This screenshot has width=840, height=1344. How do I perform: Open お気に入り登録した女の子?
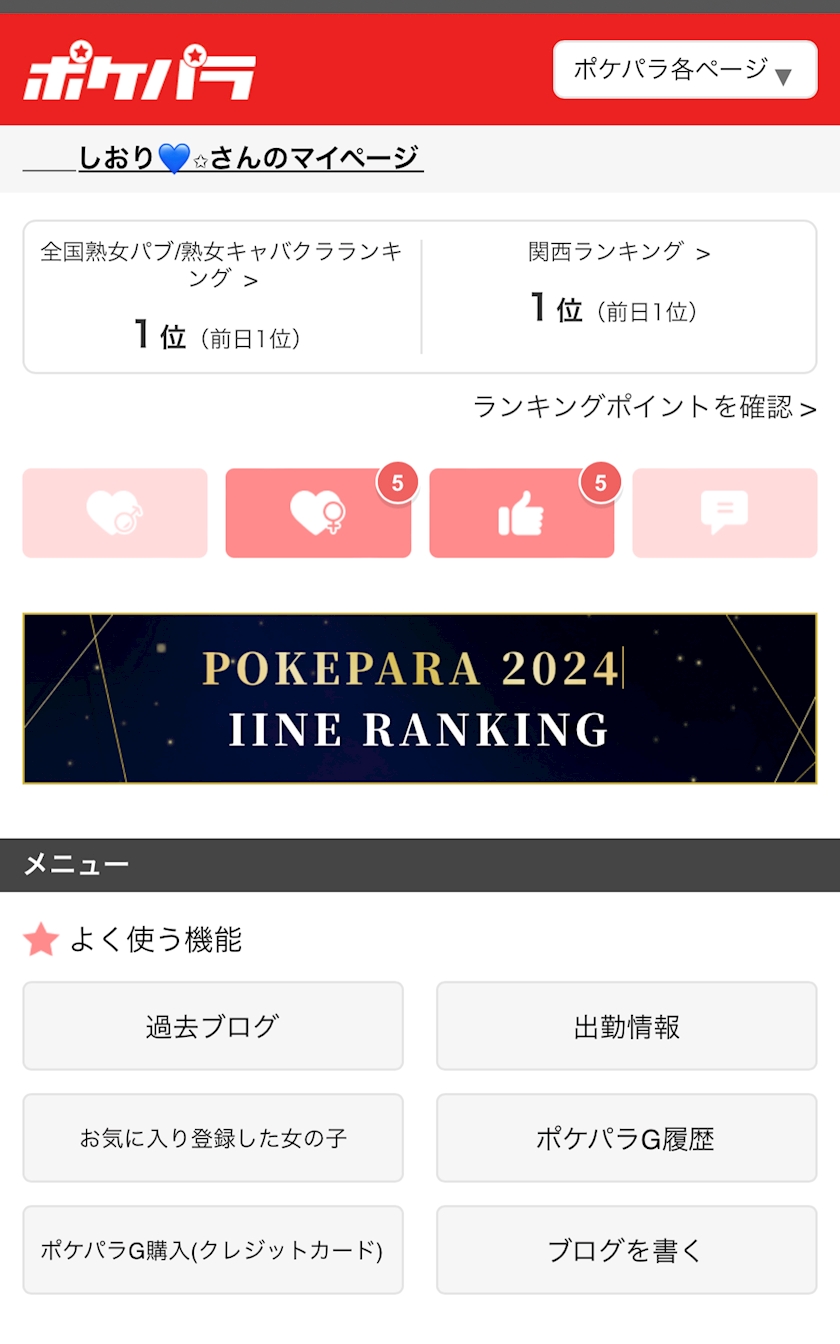click(213, 1138)
